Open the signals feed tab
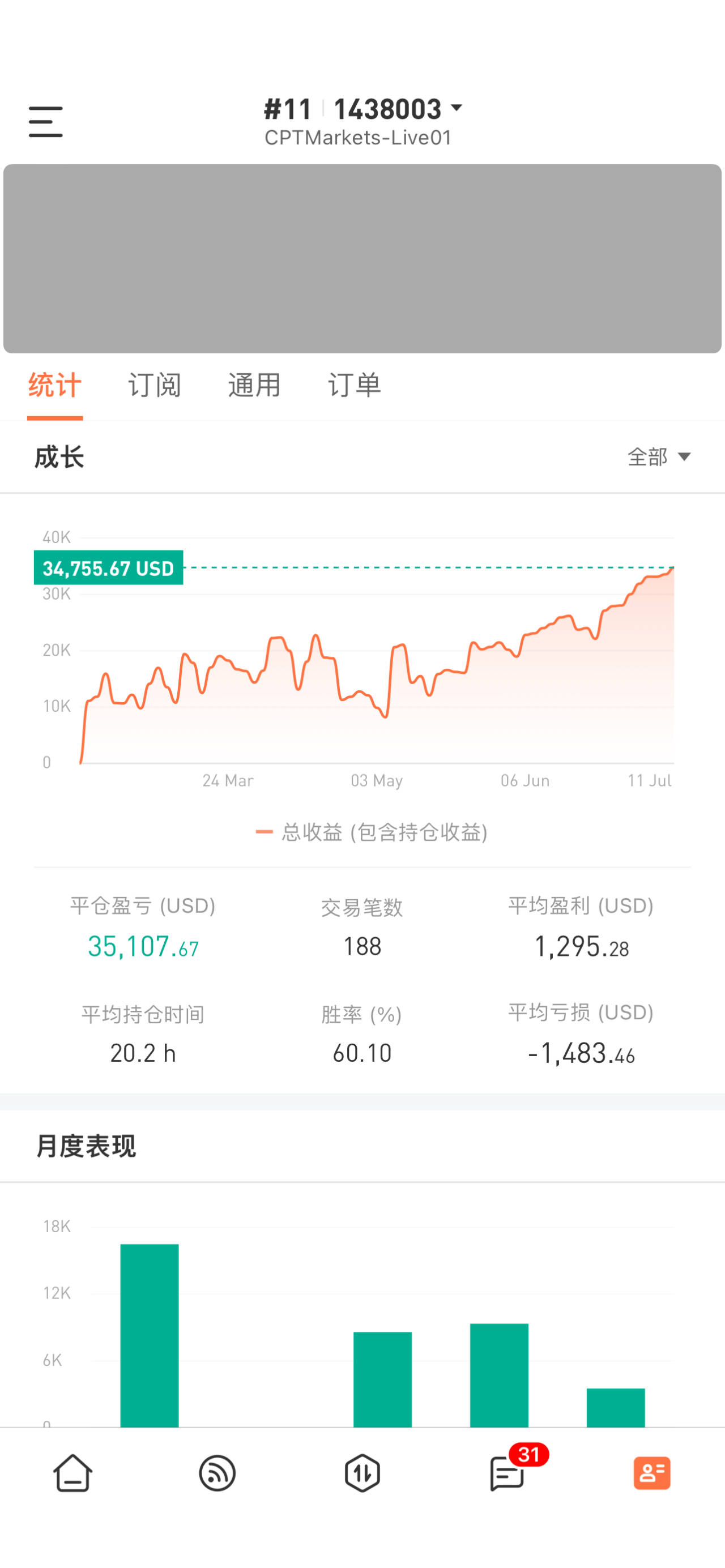 point(217,1473)
